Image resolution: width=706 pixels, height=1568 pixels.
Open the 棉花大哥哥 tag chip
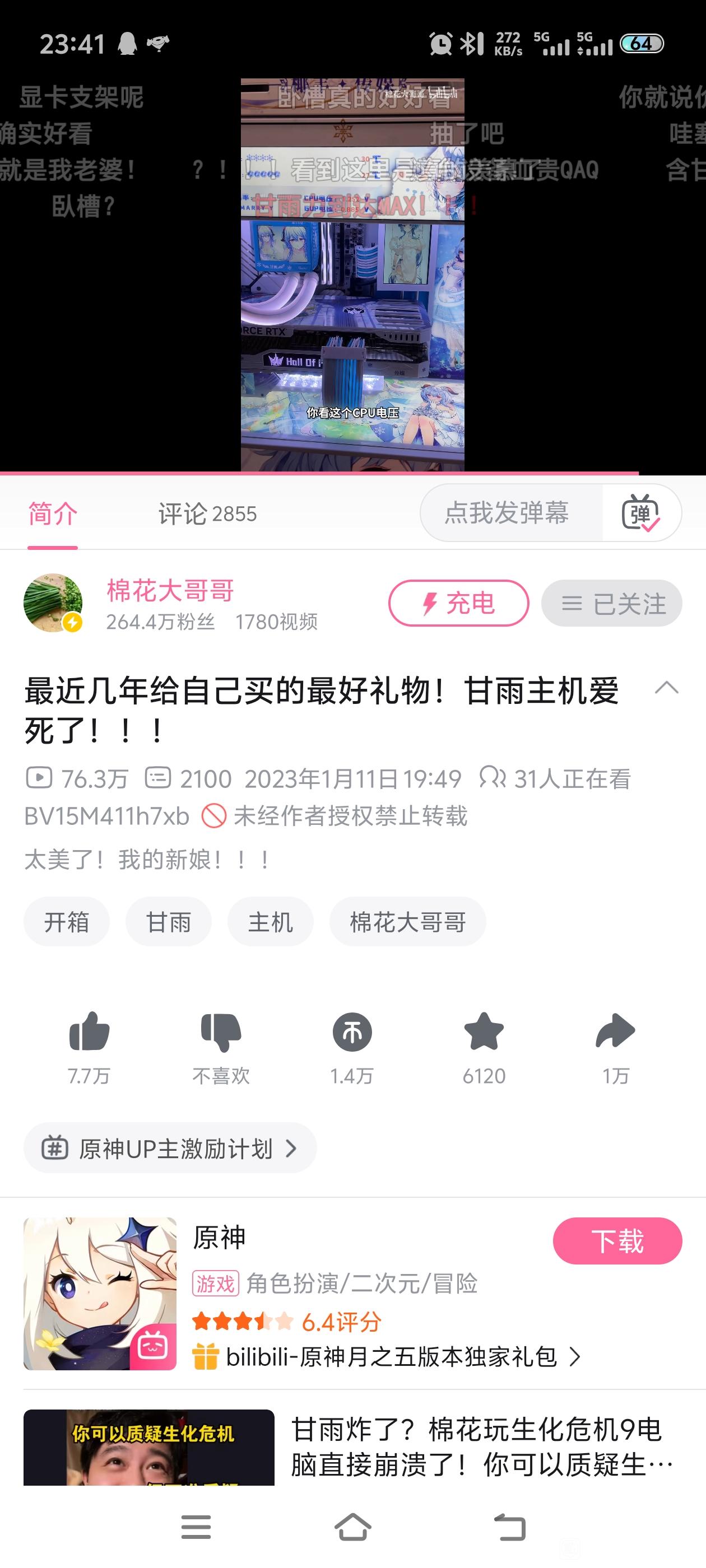coord(407,922)
